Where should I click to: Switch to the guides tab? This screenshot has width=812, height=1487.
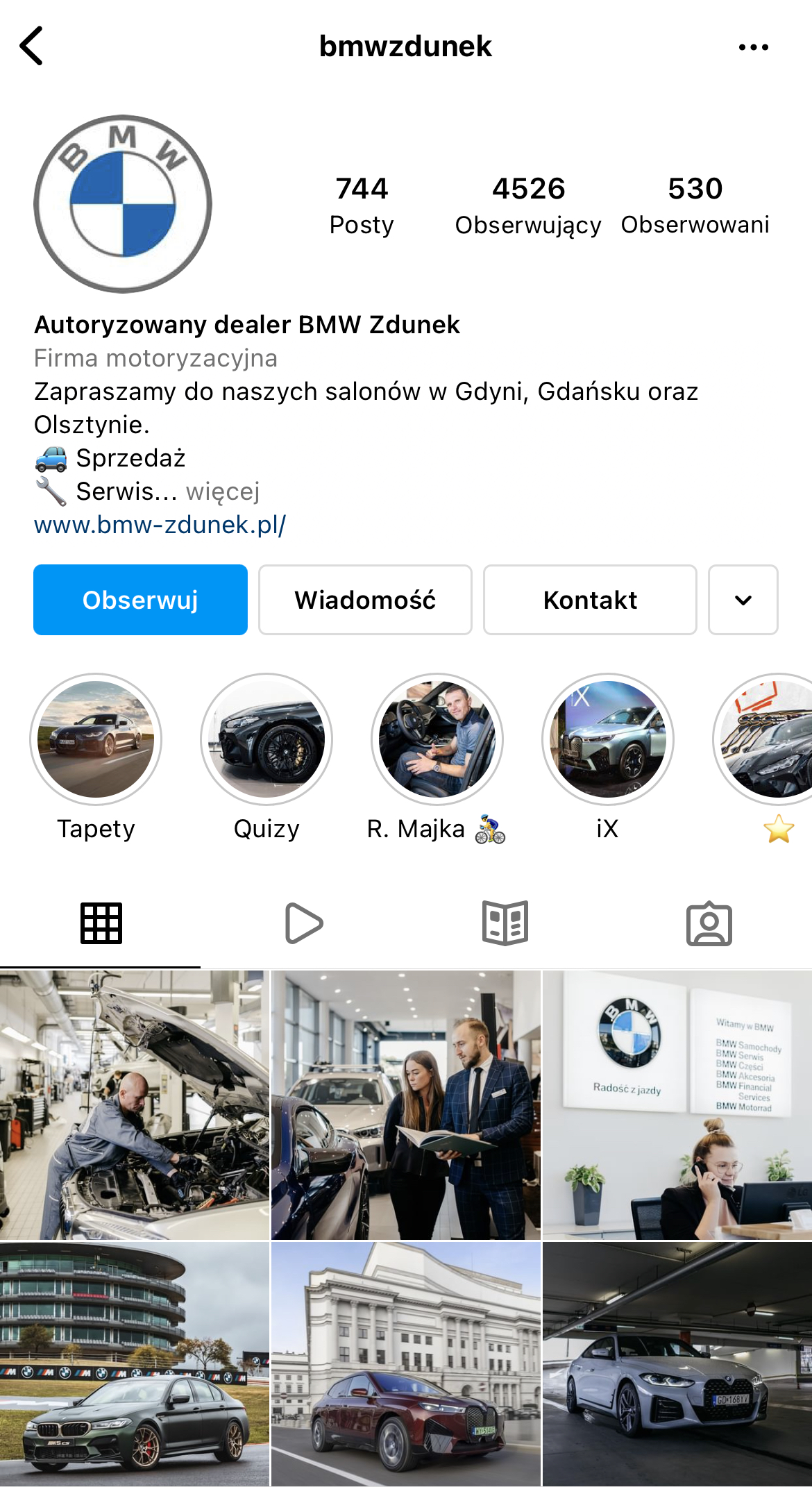coord(506,923)
